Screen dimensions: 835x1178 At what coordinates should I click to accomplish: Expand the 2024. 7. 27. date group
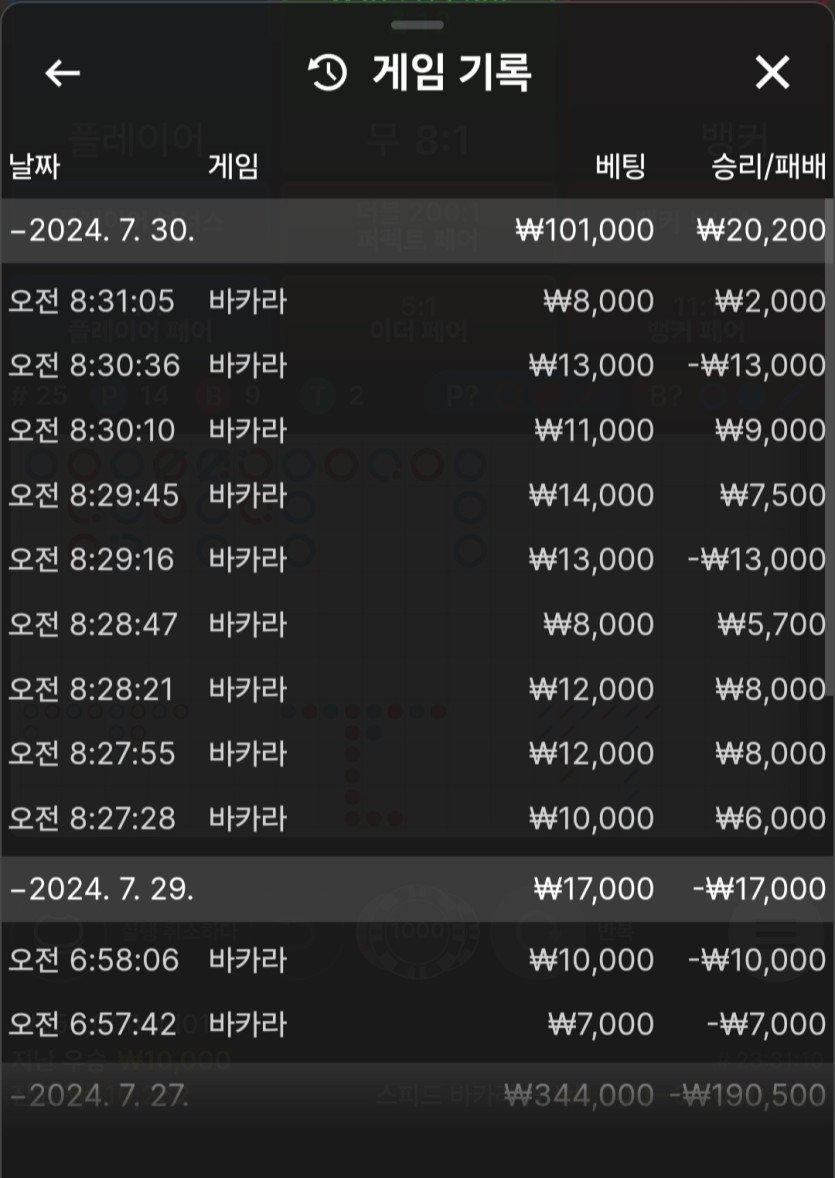coord(417,1096)
